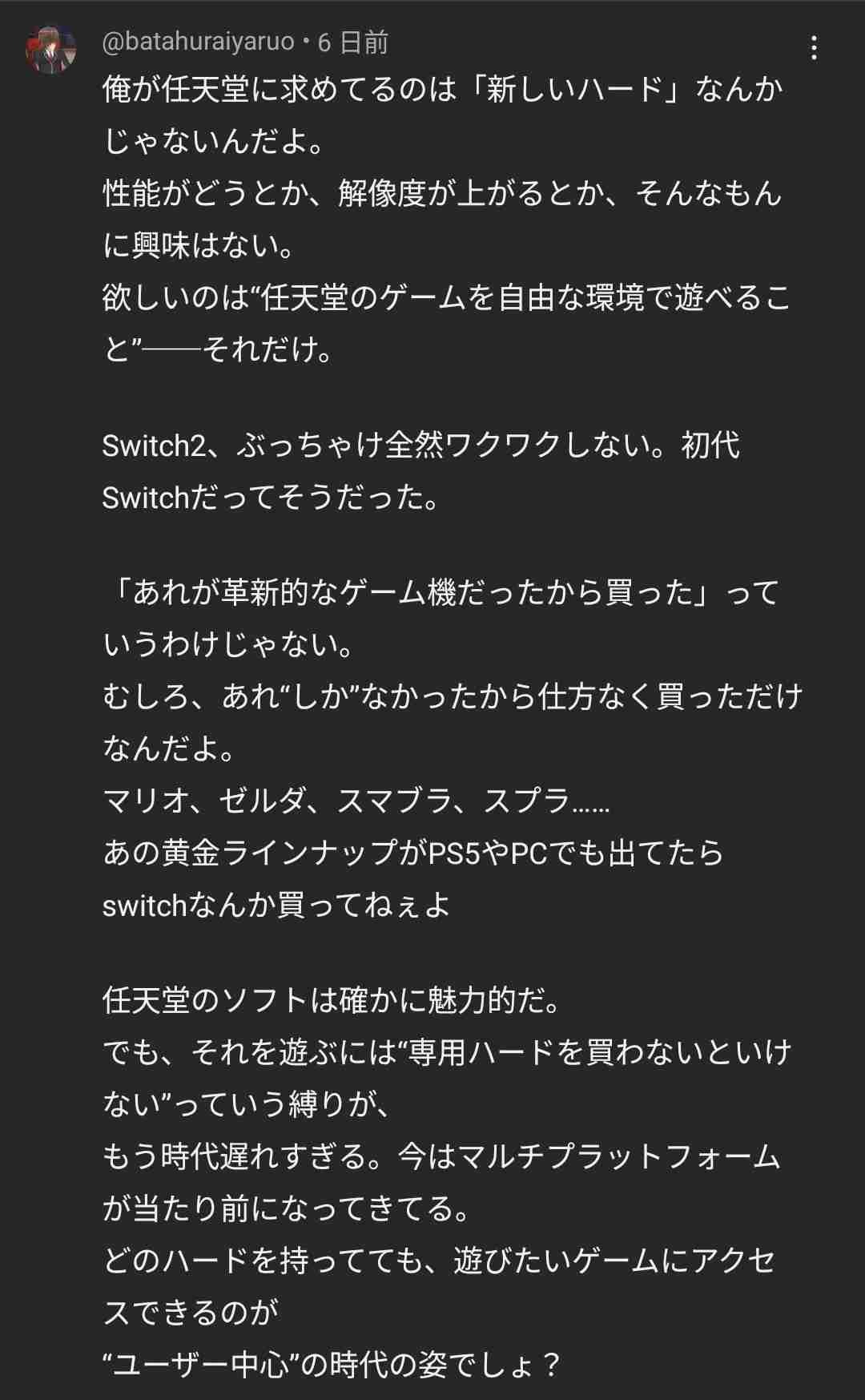This screenshot has height=1400, width=865.
Task: Open the comment's three-dot overflow menu
Action: point(814,48)
